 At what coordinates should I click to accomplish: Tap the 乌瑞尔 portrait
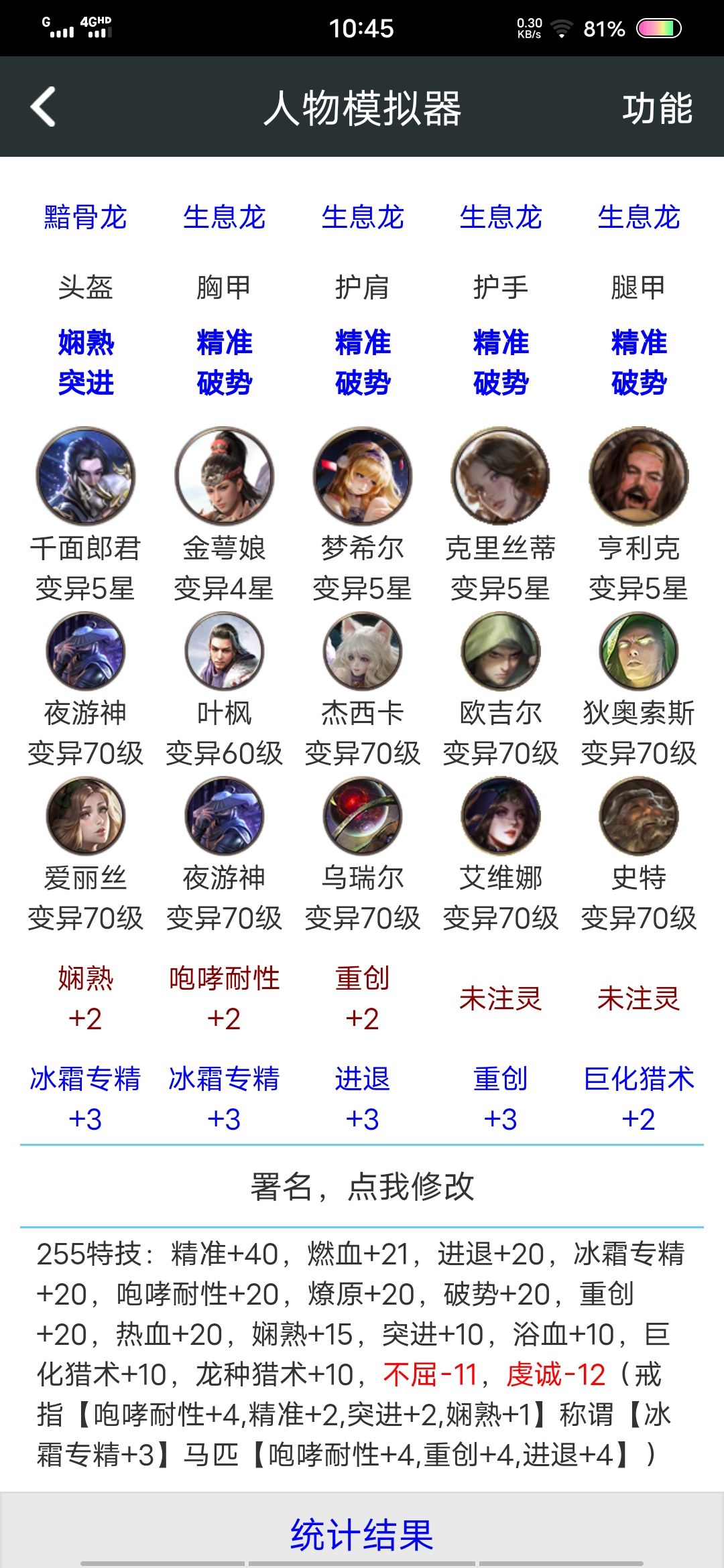(362, 816)
